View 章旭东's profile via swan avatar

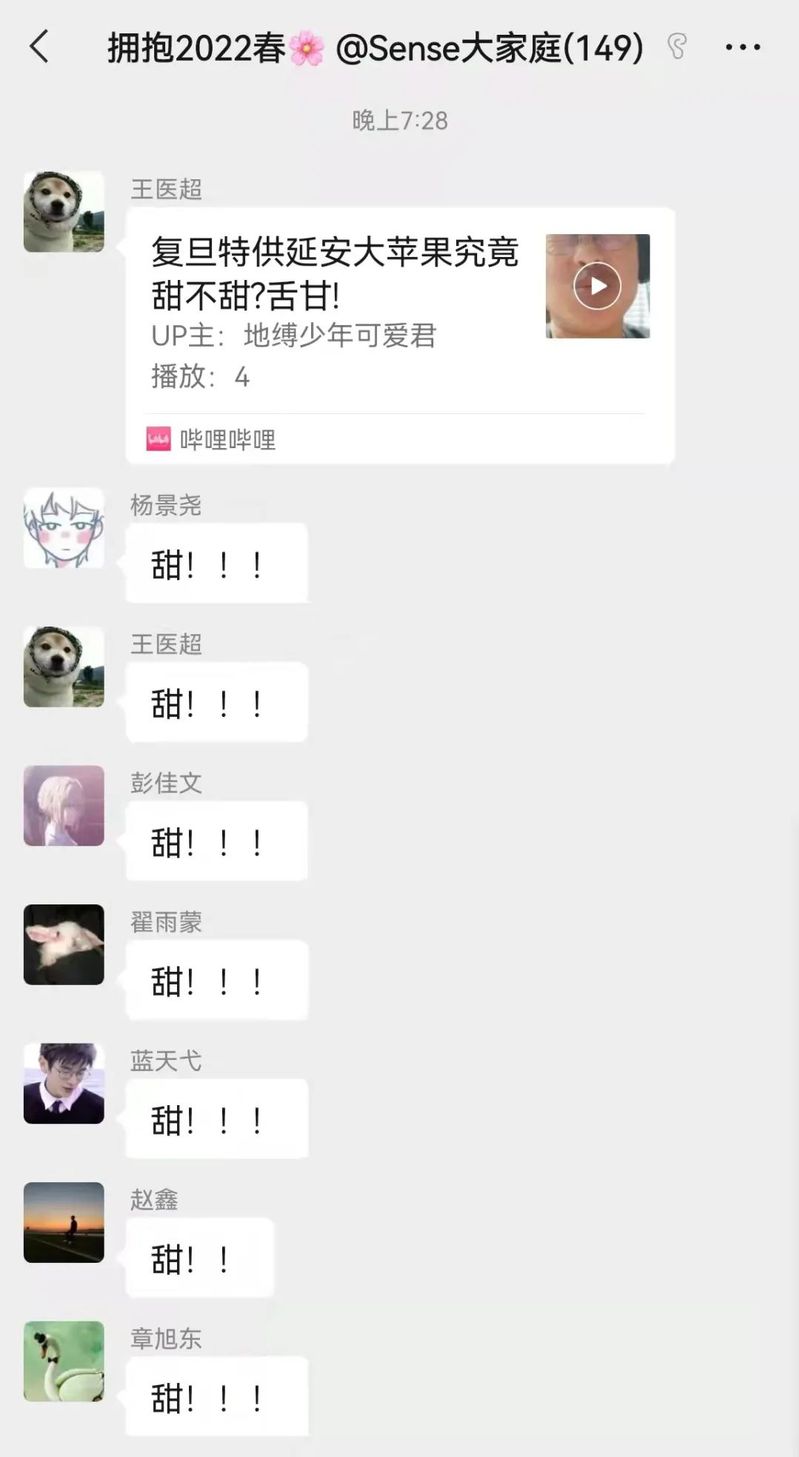click(x=64, y=1361)
